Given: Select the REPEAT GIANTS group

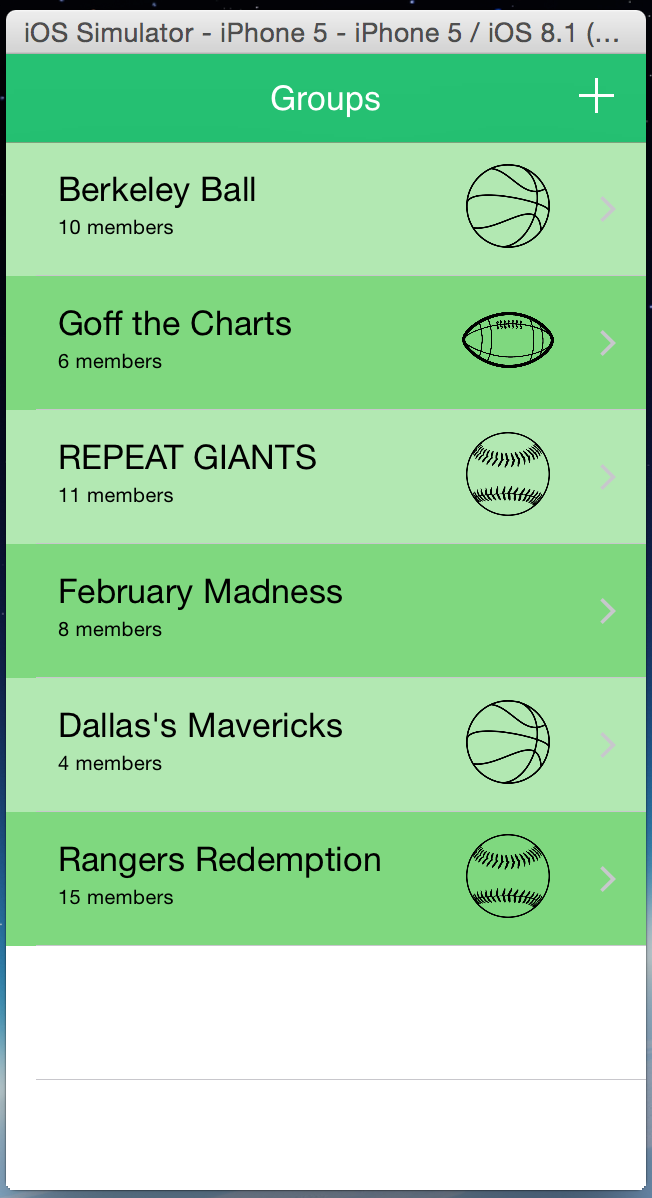Looking at the screenshot, I should [187, 475].
